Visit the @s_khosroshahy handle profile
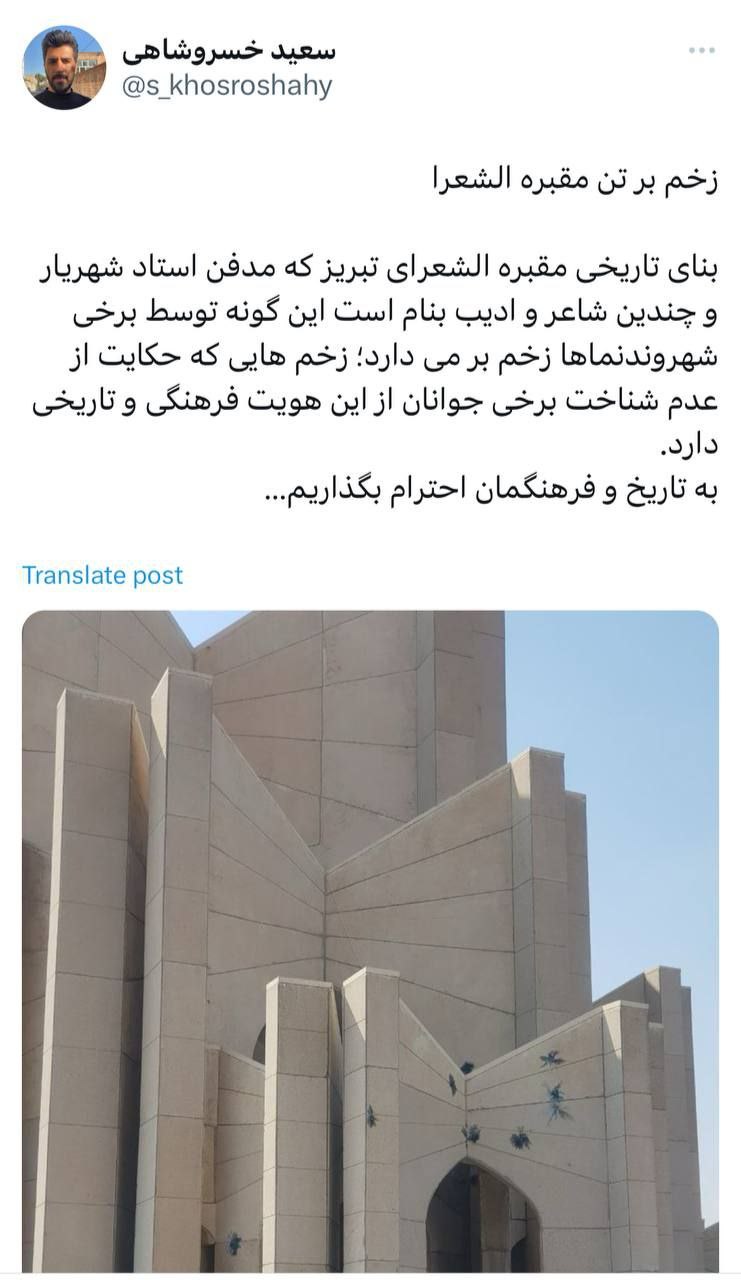 point(226,87)
